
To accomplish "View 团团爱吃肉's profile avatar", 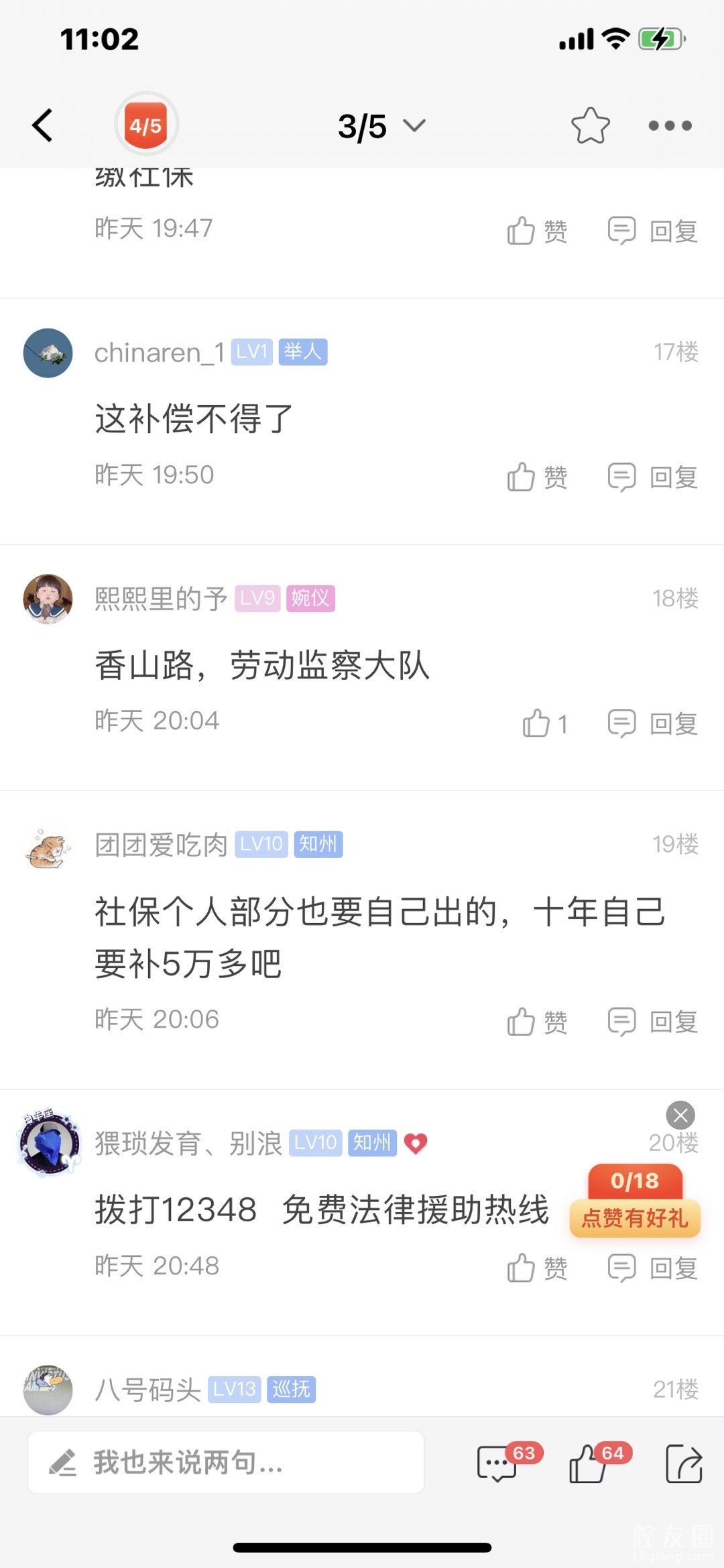I will pyautogui.click(x=48, y=845).
